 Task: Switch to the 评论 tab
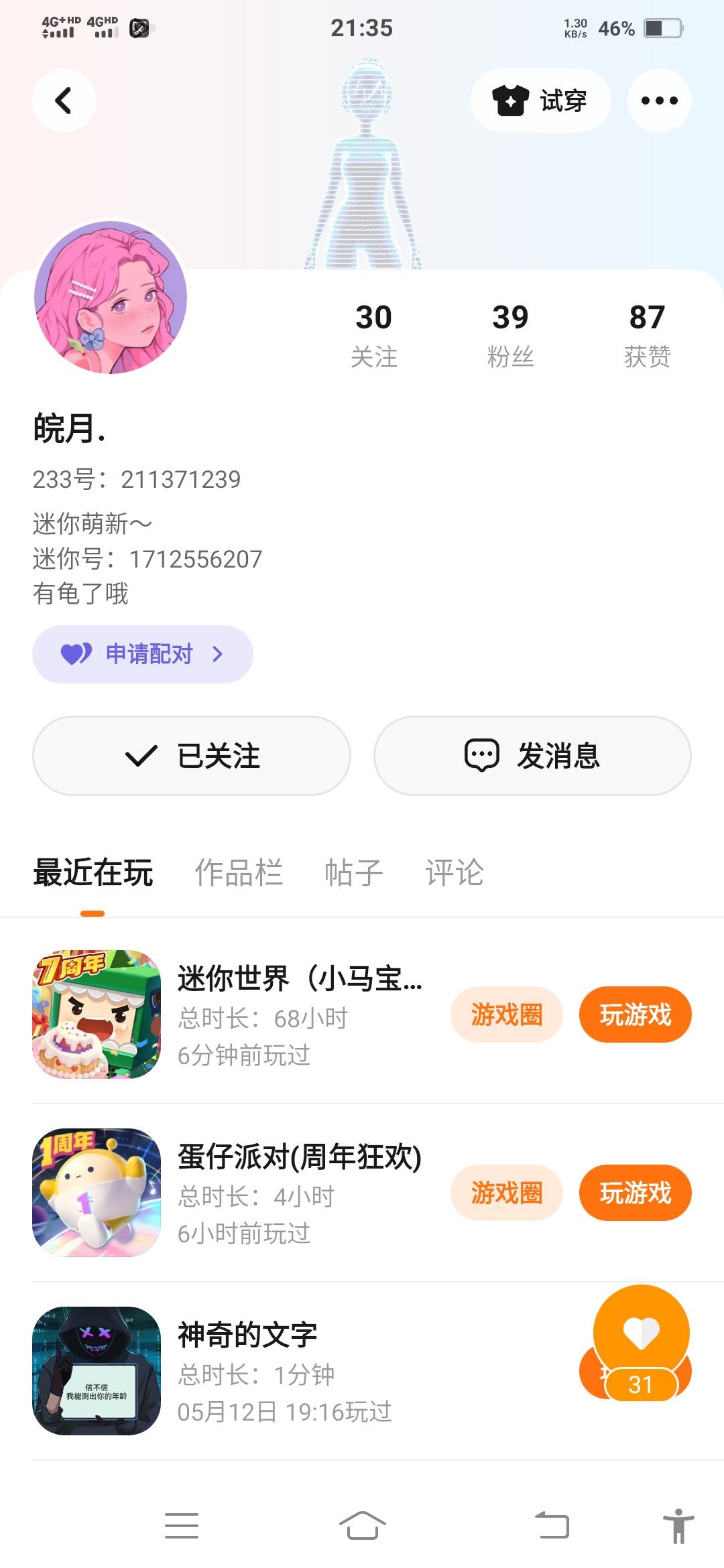point(454,873)
